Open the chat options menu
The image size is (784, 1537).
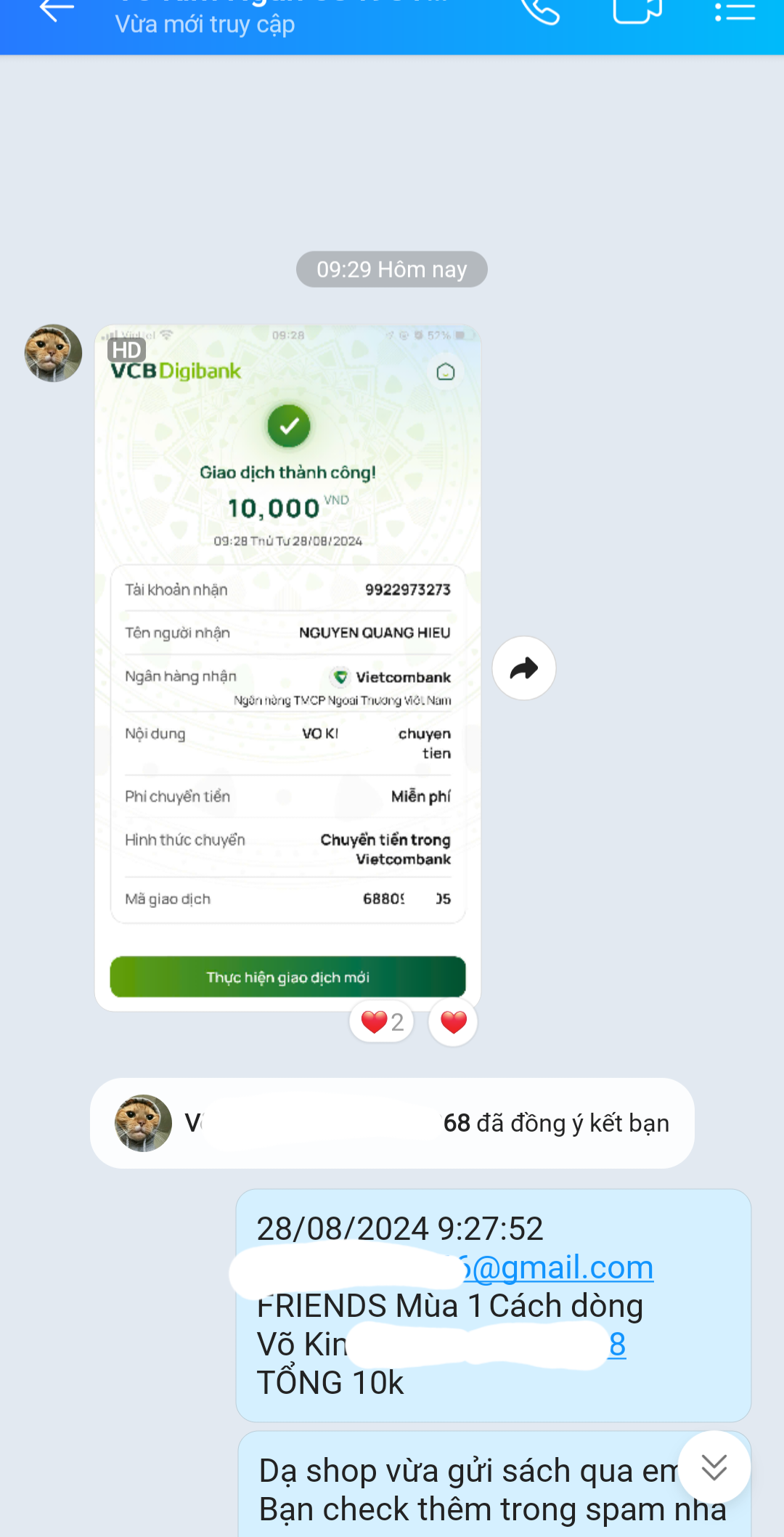point(735,12)
